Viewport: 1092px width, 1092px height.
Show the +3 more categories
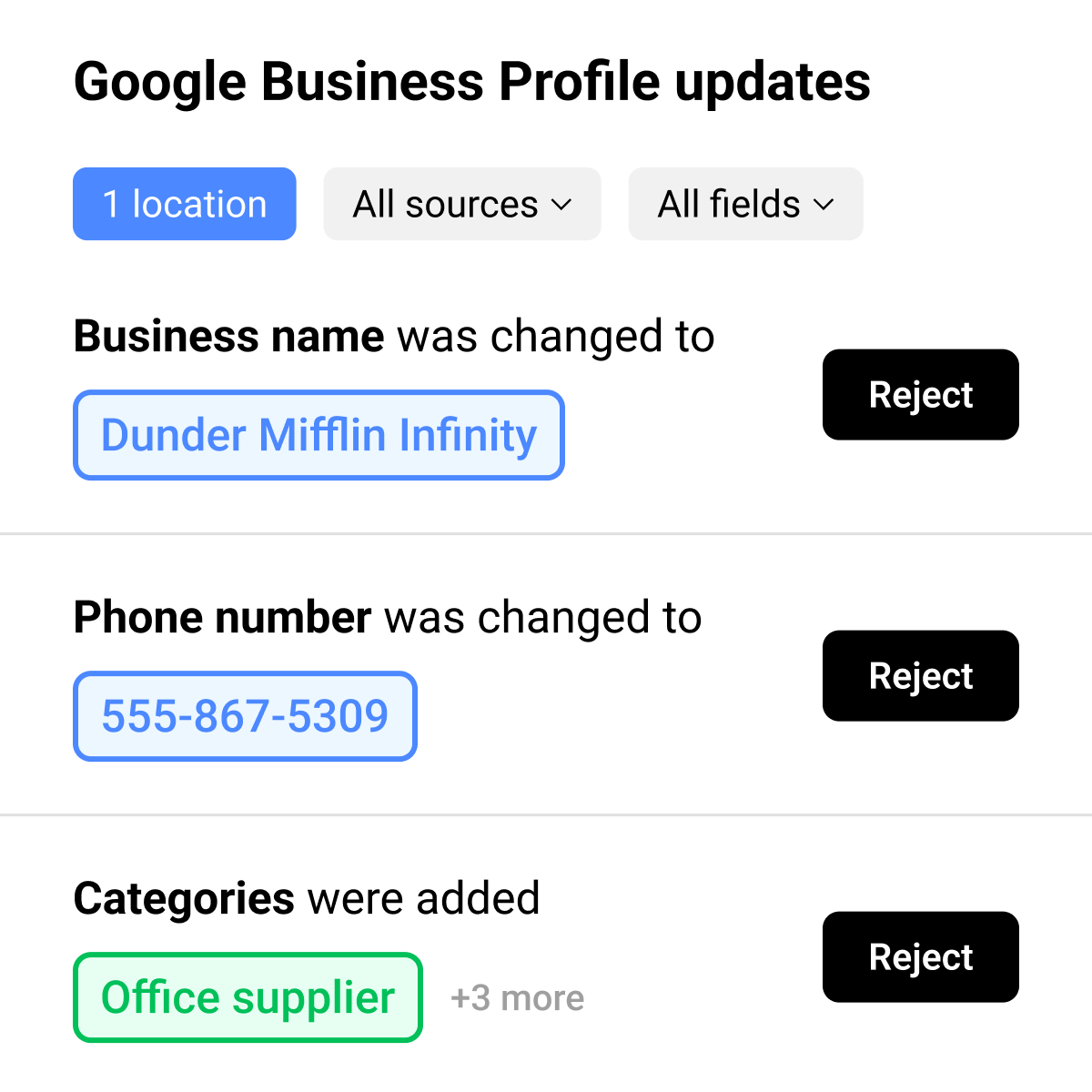(x=517, y=998)
